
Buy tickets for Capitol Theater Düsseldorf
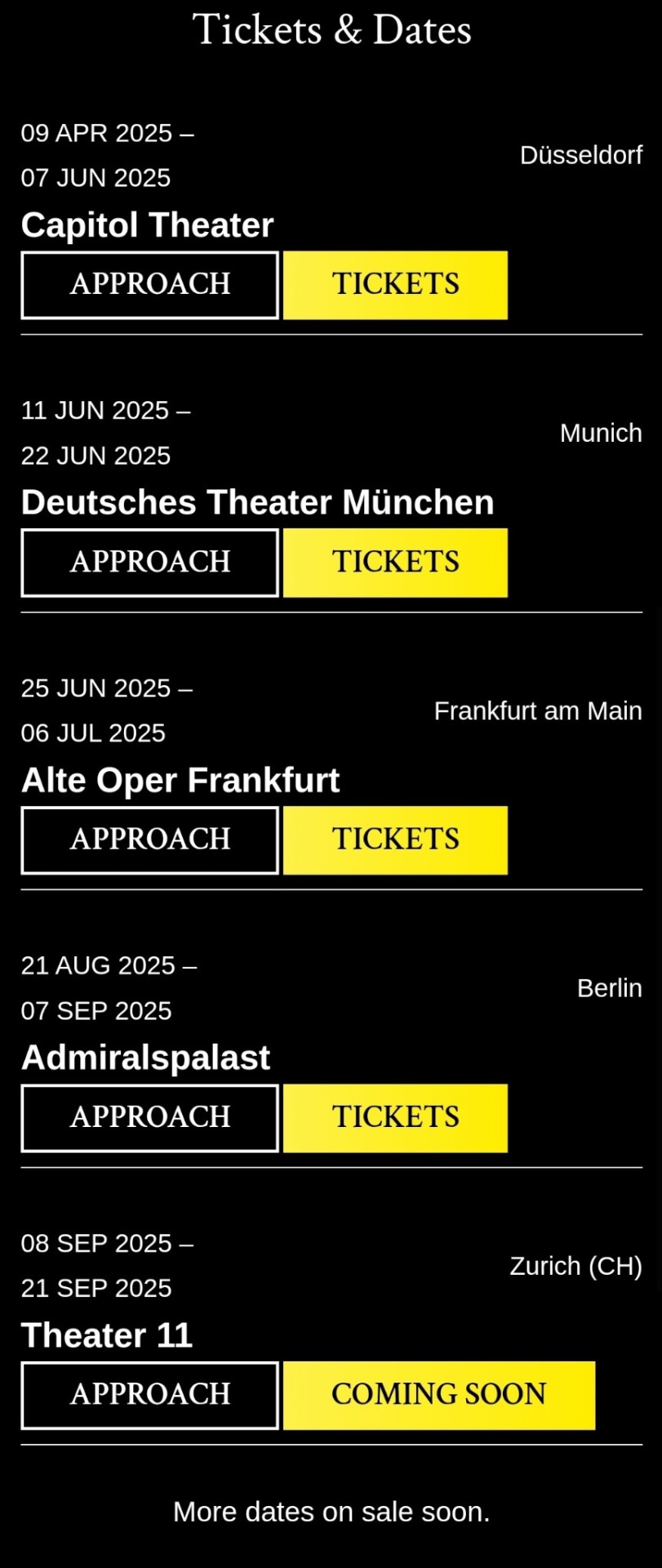[x=395, y=285]
